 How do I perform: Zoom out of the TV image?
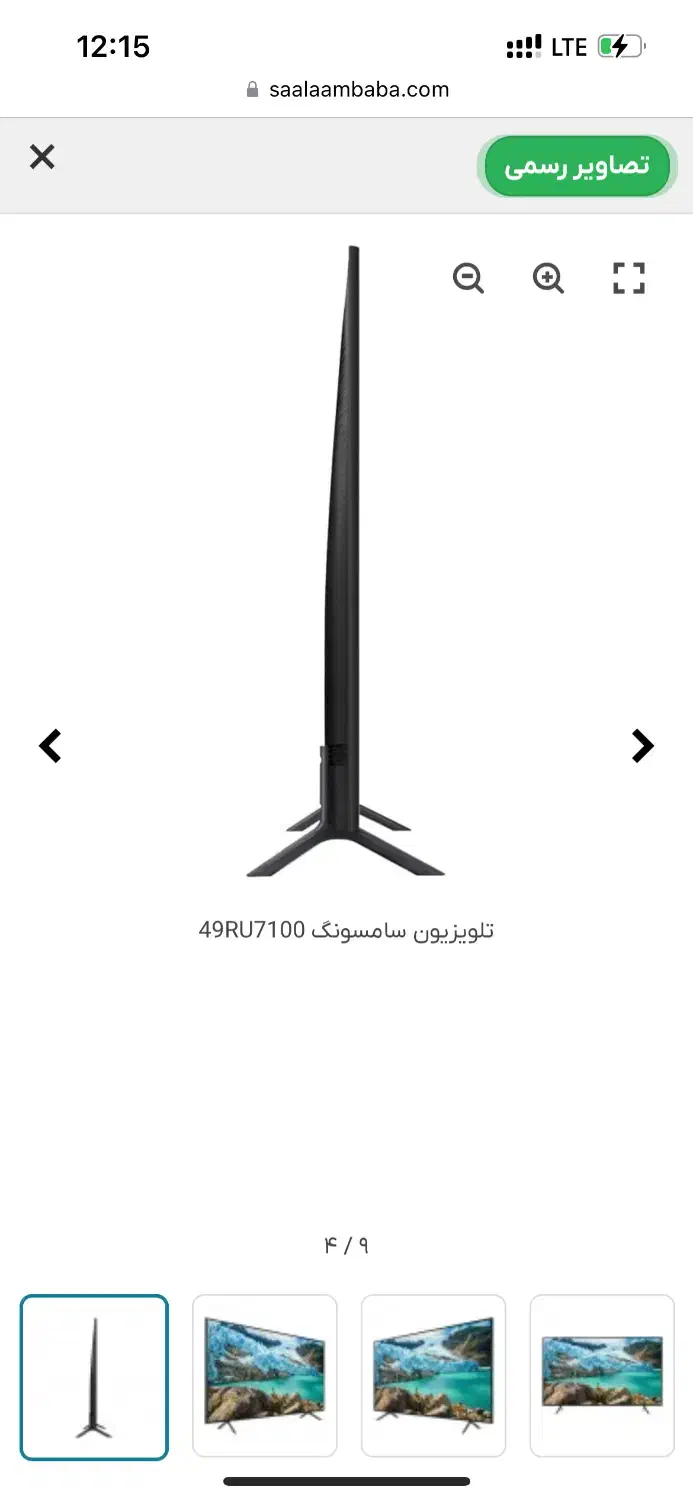click(x=468, y=278)
